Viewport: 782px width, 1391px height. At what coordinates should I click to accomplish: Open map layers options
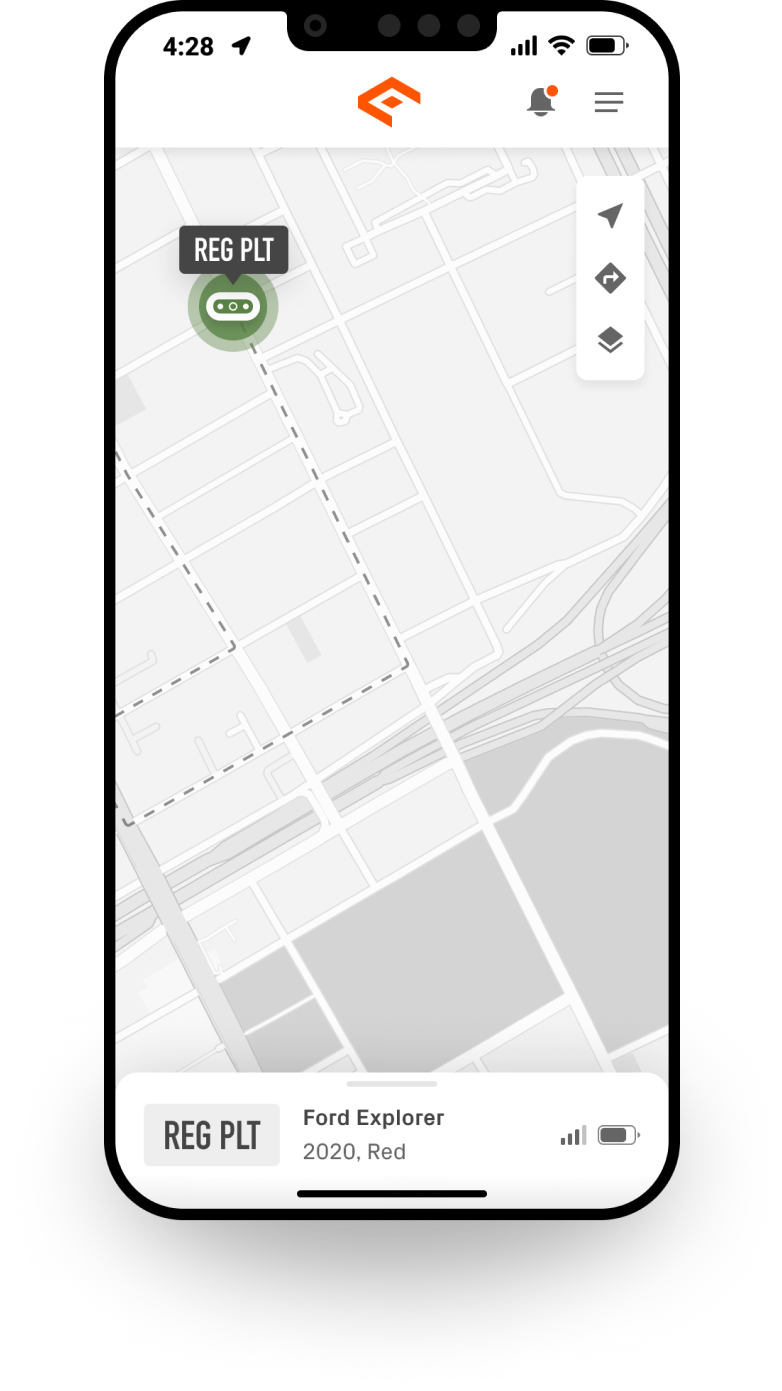(x=610, y=340)
